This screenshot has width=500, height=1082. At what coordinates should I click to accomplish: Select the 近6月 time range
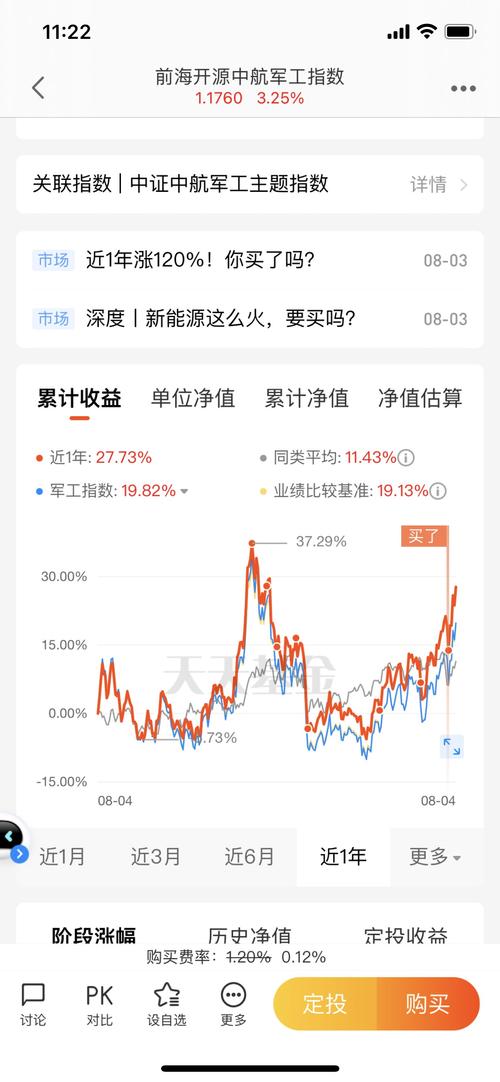249,856
